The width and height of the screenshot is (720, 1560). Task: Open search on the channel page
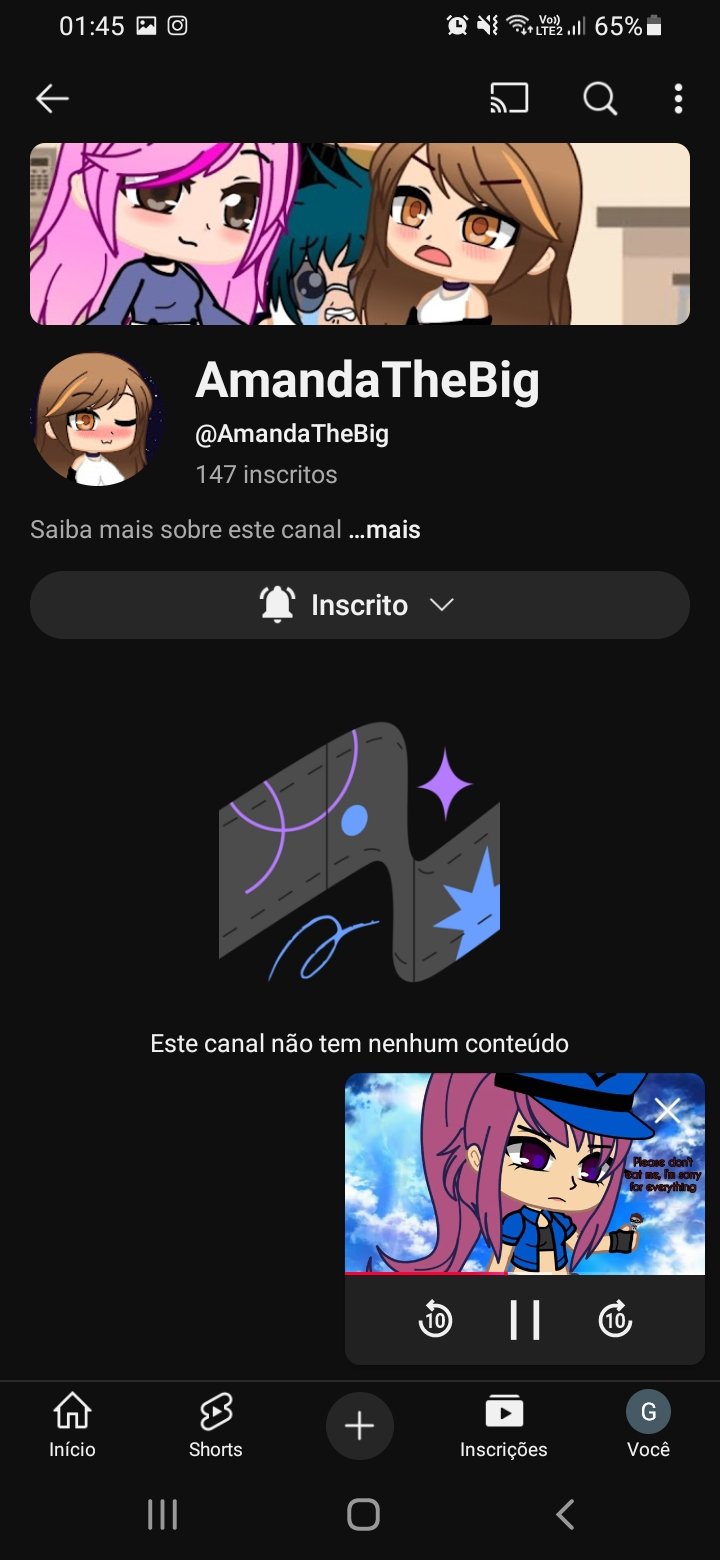600,98
